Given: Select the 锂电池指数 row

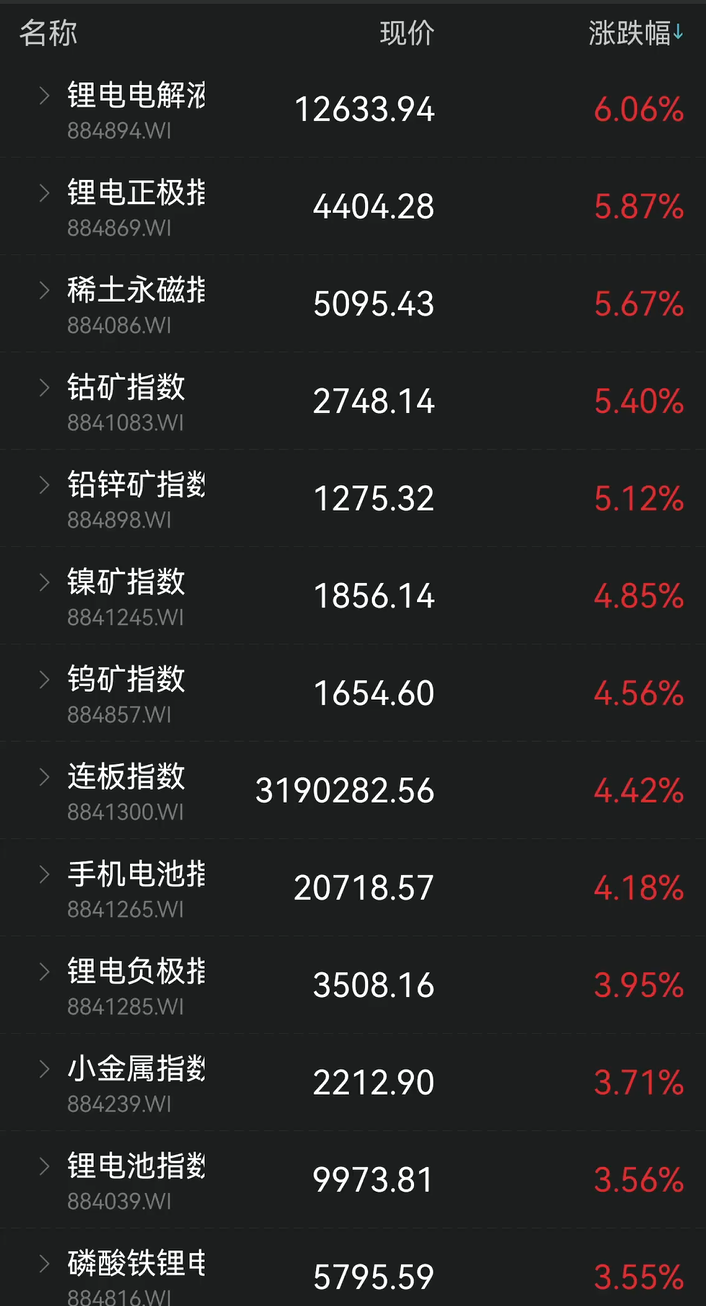Looking at the screenshot, I should click(136, 1166).
